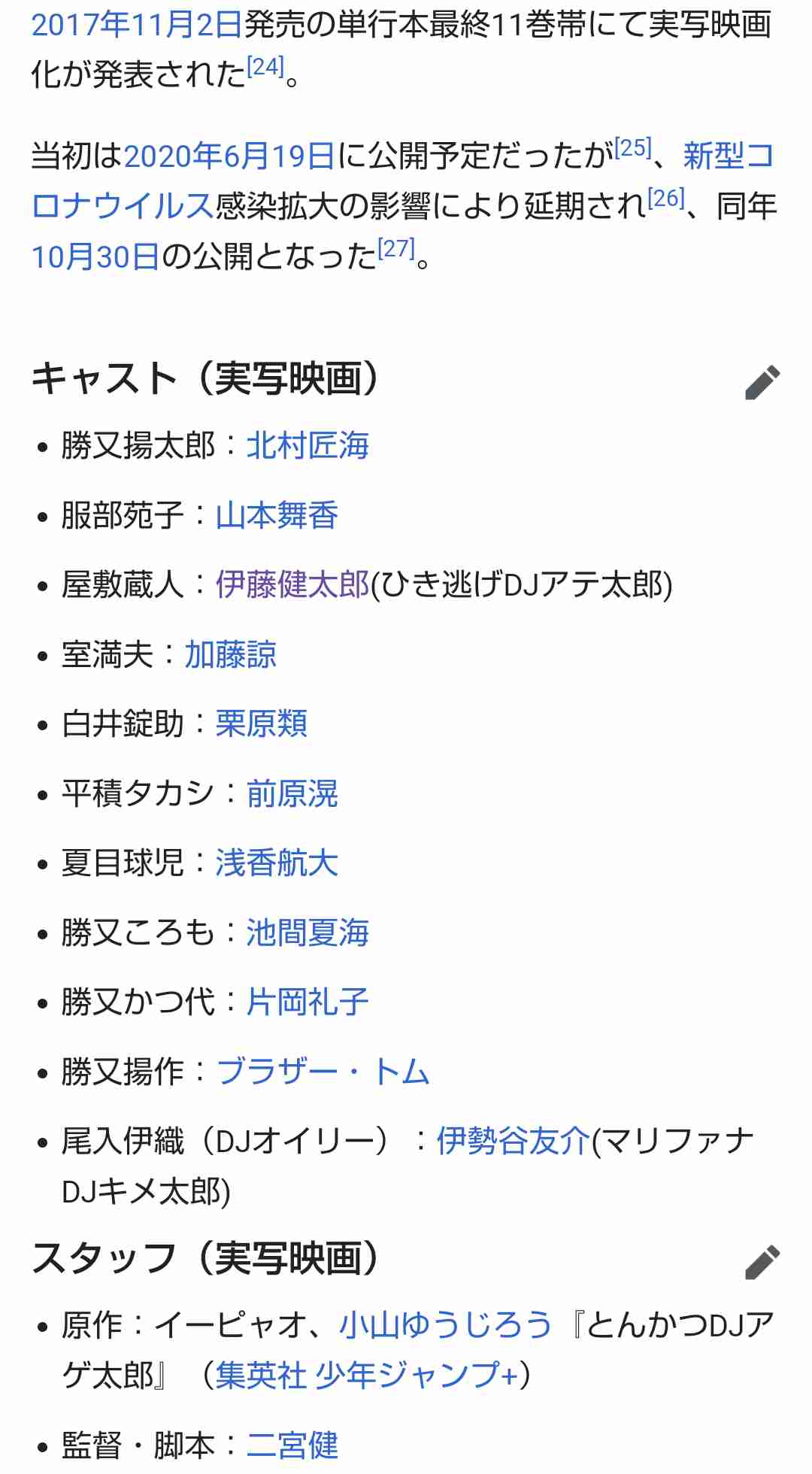The width and height of the screenshot is (812, 1474).
Task: Open 伊勢谷友介's page
Action: click(x=514, y=1142)
